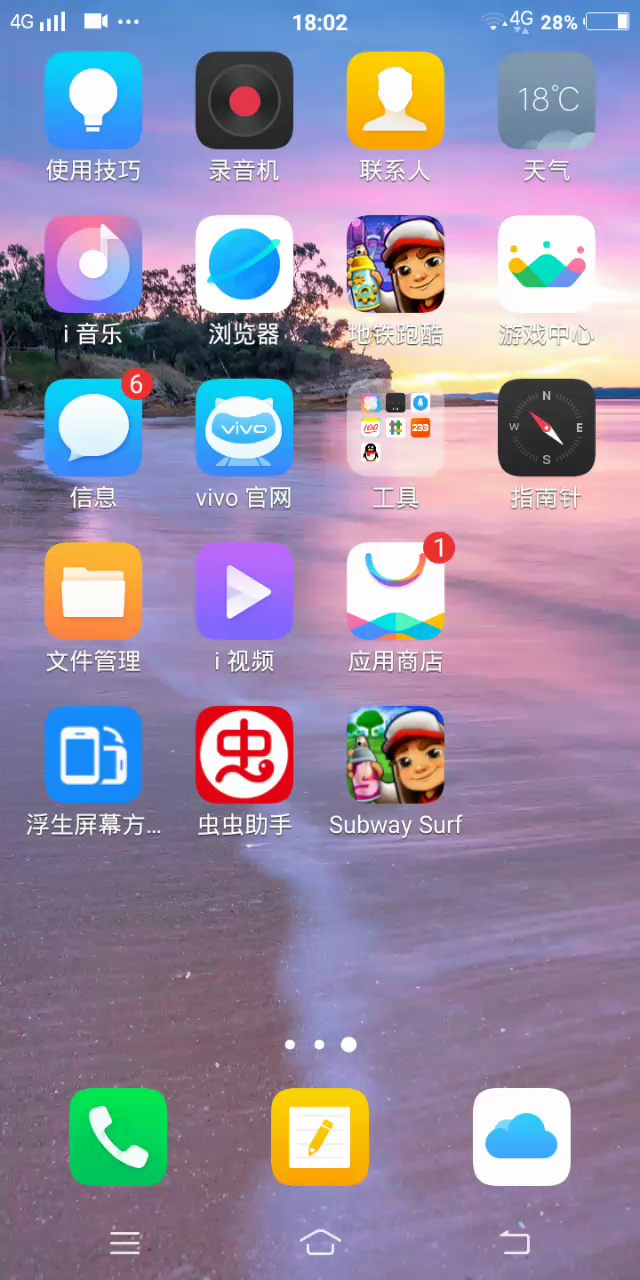The image size is (640, 1280).
Task: Launch Subway Surf game
Action: [x=395, y=754]
